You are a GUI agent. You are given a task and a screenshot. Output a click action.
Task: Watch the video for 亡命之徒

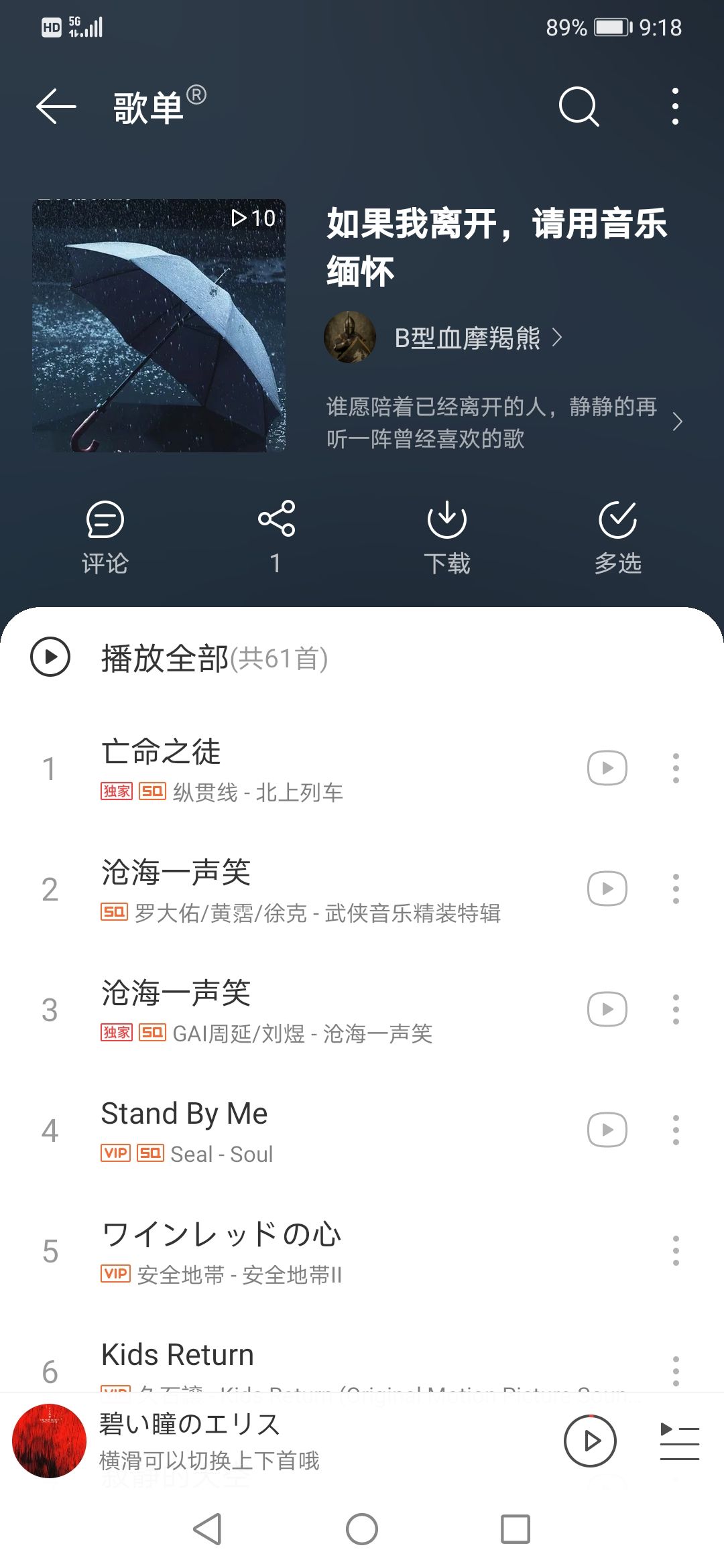coord(607,768)
